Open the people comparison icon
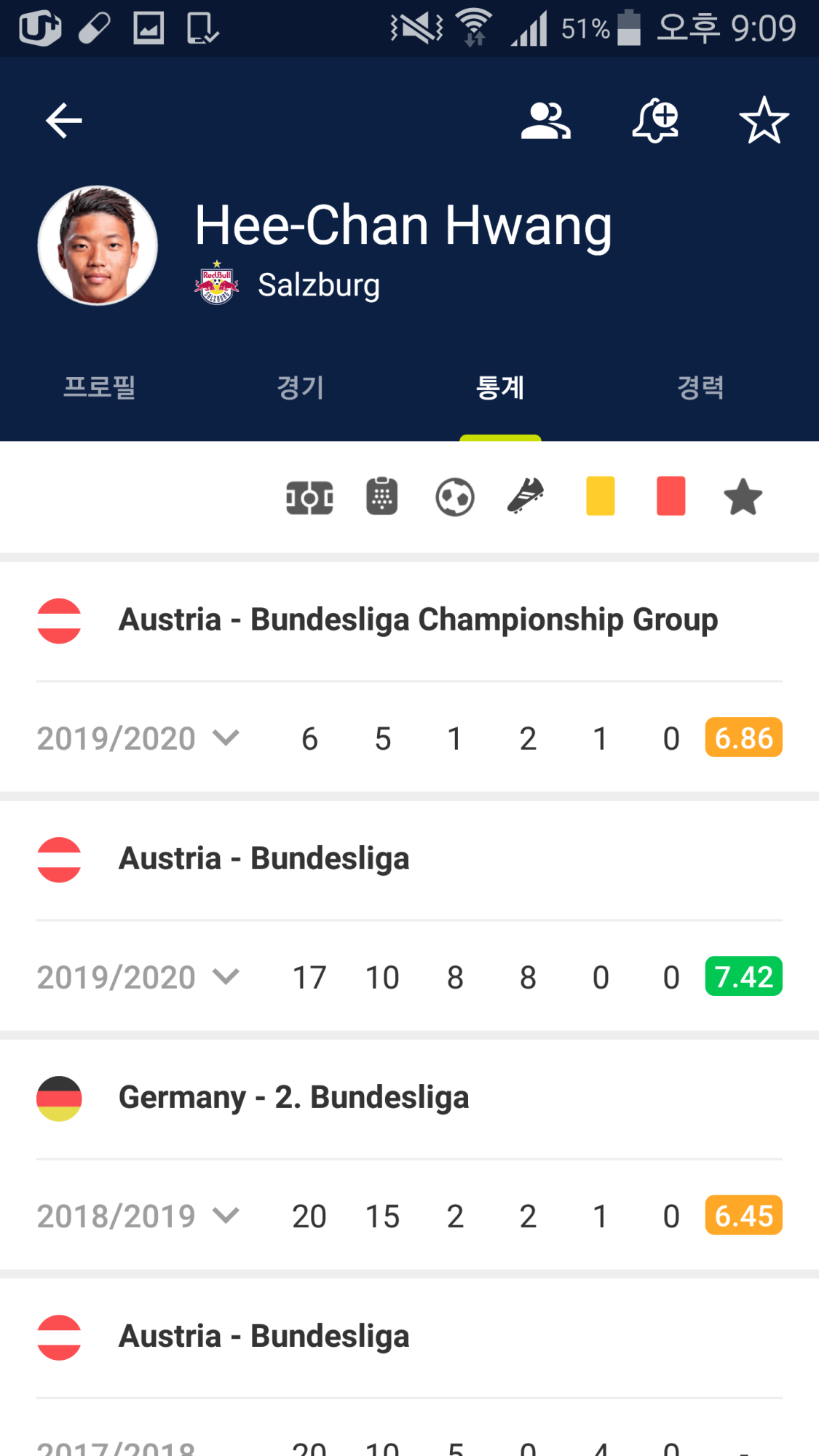Screen dimensions: 819x1456 tap(546, 121)
